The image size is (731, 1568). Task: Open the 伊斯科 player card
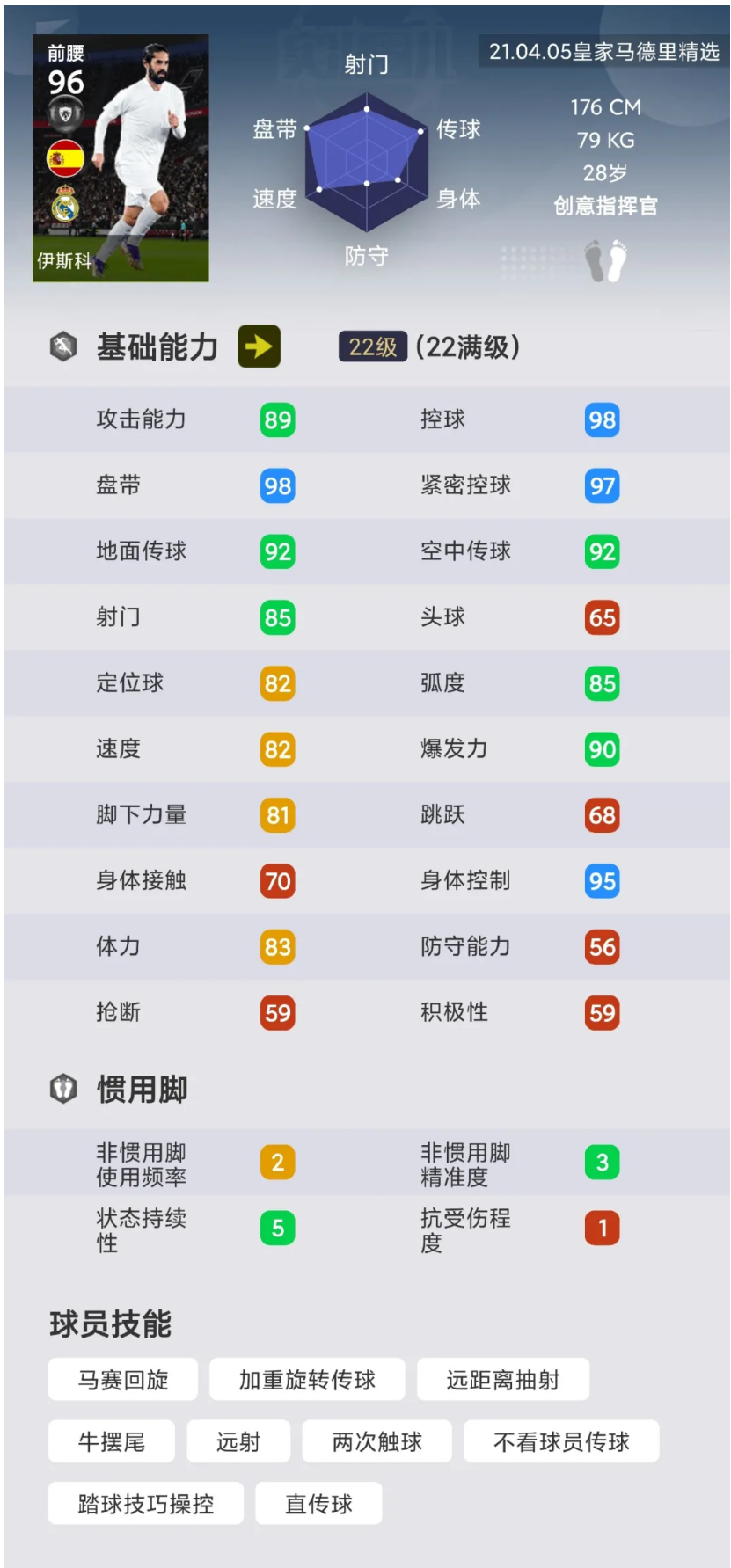pyautogui.click(x=121, y=158)
